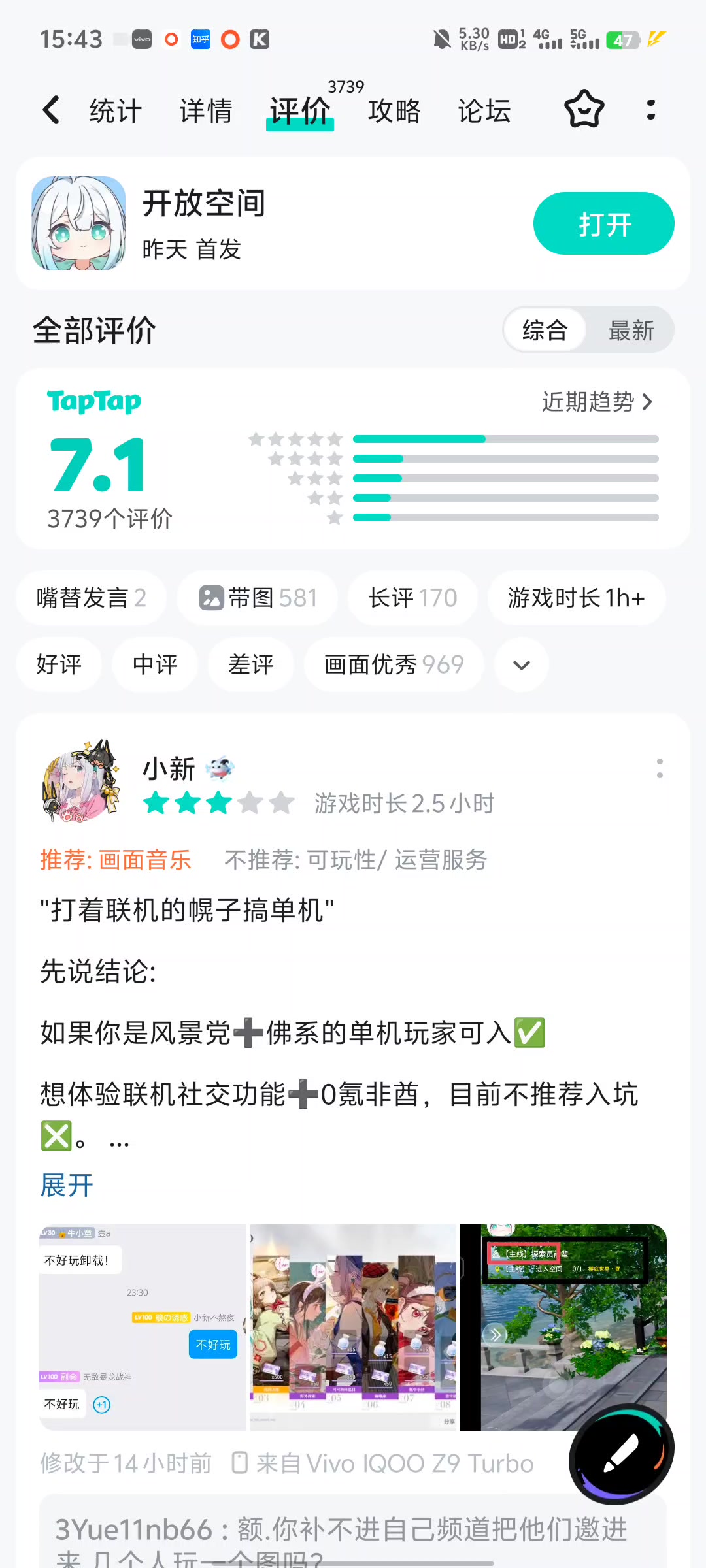
Task: Favorite this game with the star icon
Action: tap(584, 110)
